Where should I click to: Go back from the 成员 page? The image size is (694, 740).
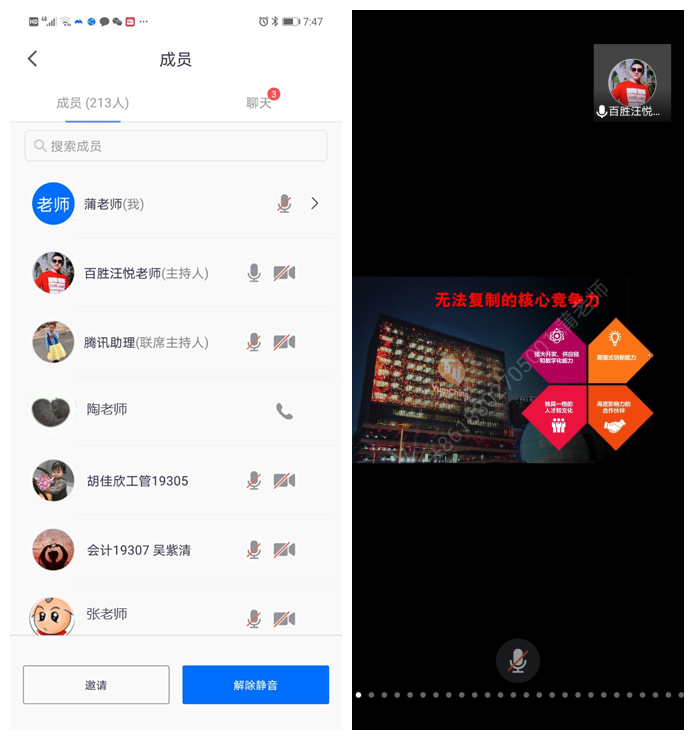pyautogui.click(x=32, y=59)
